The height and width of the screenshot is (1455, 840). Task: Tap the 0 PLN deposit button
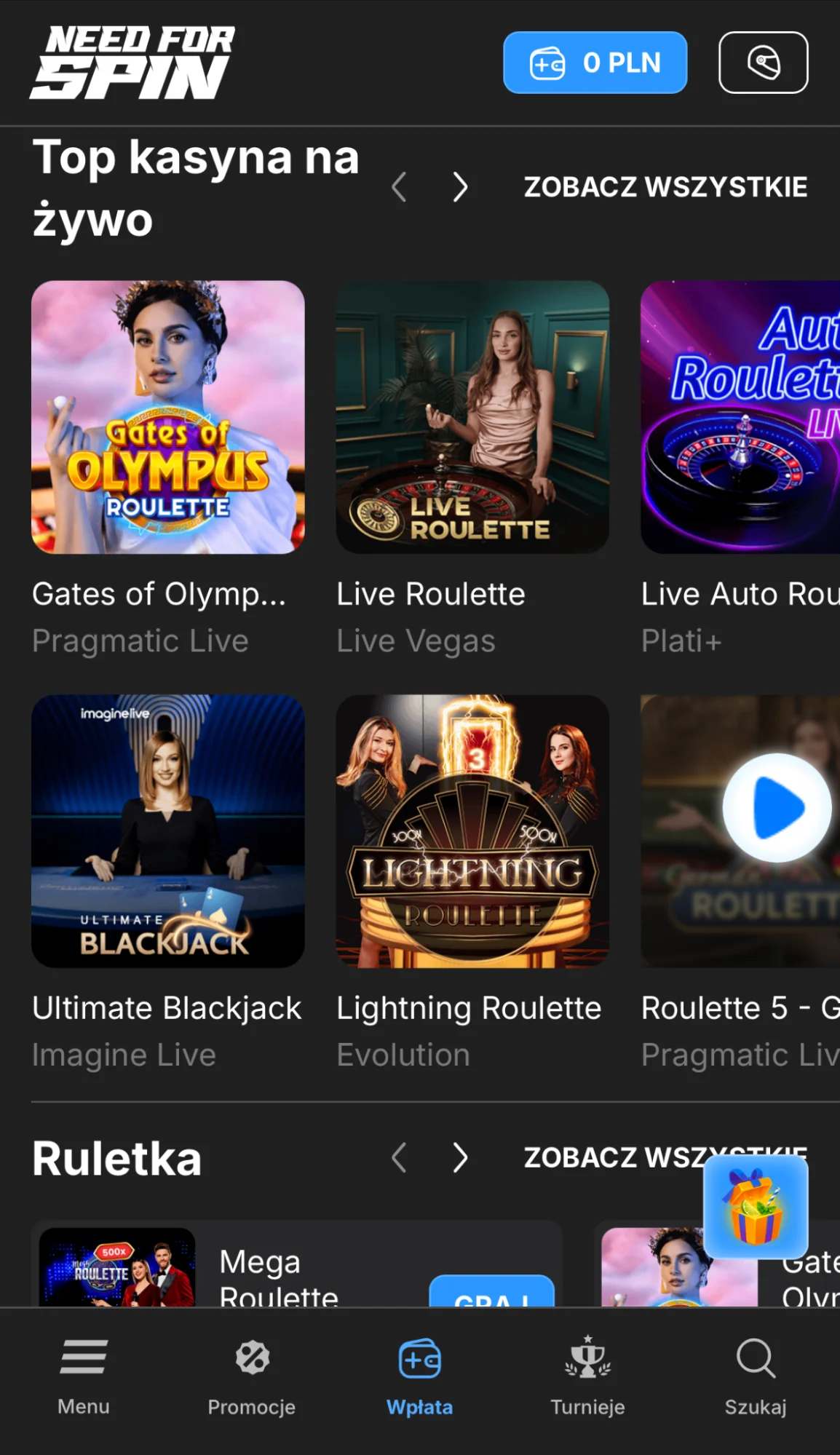(x=595, y=63)
